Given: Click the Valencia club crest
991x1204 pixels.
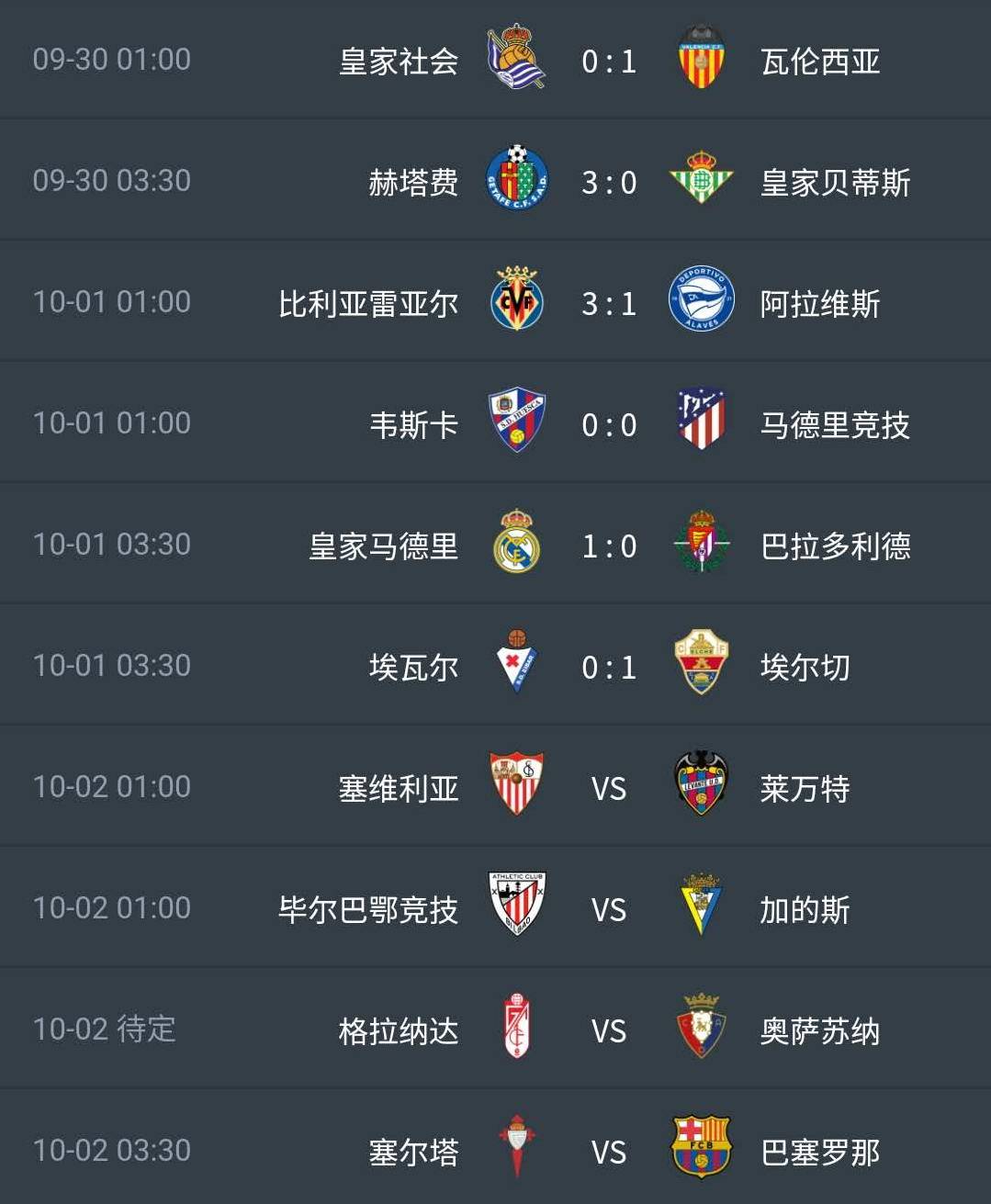Looking at the screenshot, I should point(701,59).
